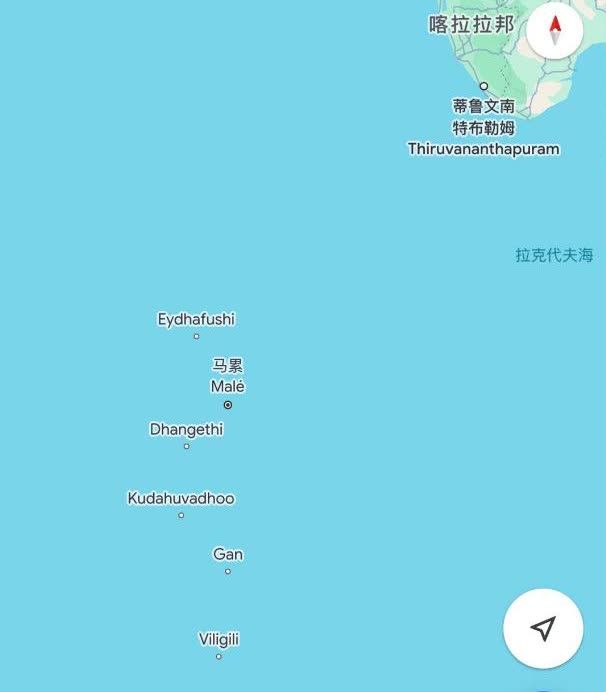Select the Kudahuvadhoo place marker
Viewport: 606px width, 692px height.
(181, 515)
